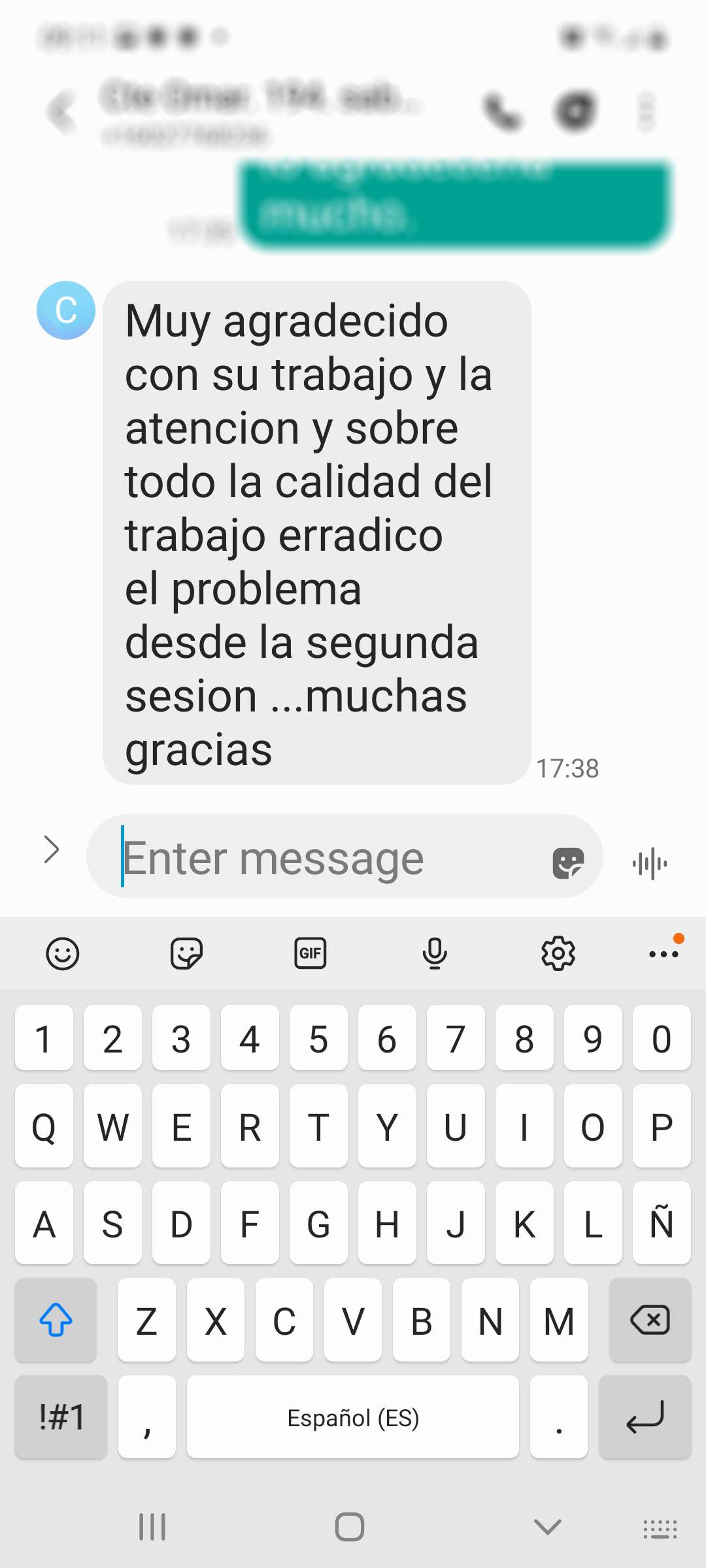The width and height of the screenshot is (706, 1568).
Task: Show more keyboard toolbar options
Action: point(664,954)
